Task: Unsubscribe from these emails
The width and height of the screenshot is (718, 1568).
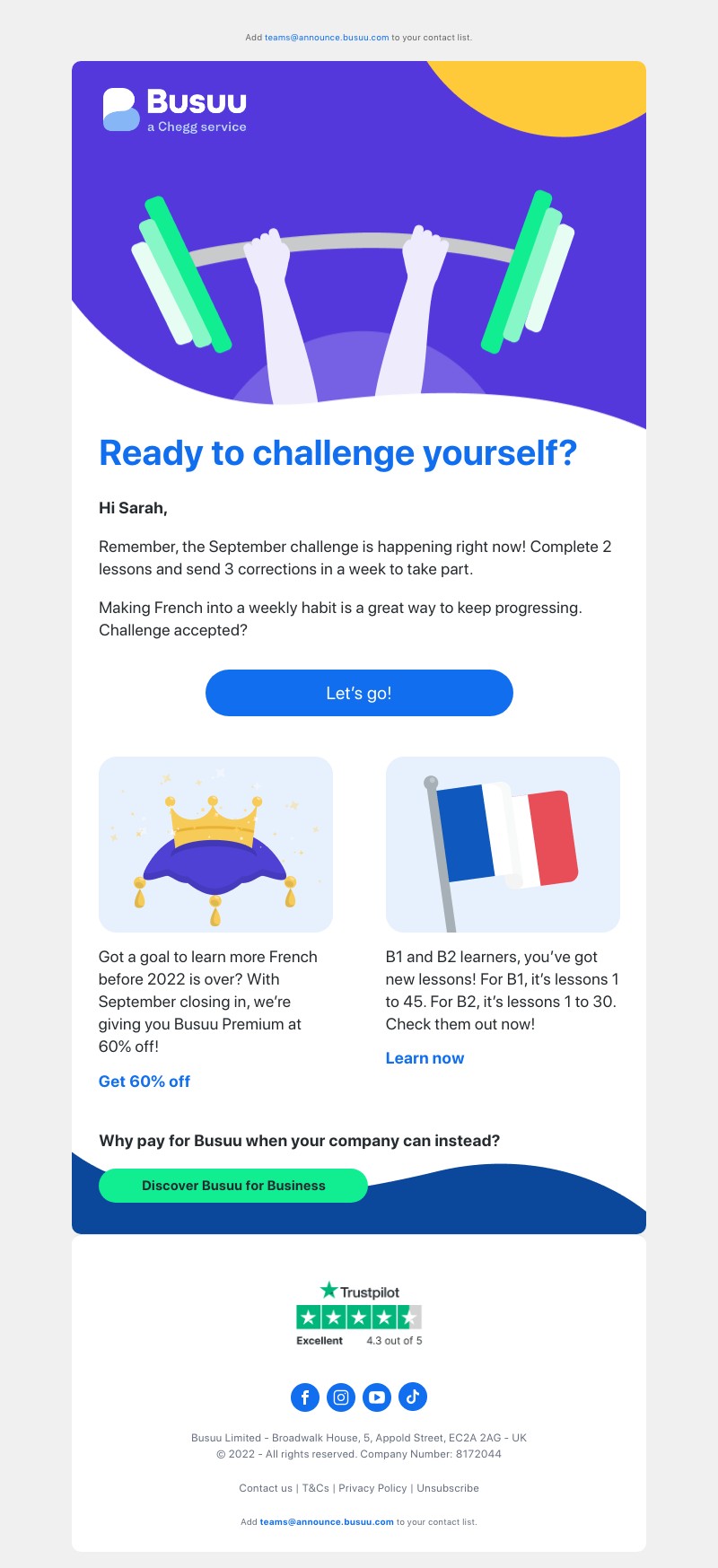Action: click(448, 1488)
